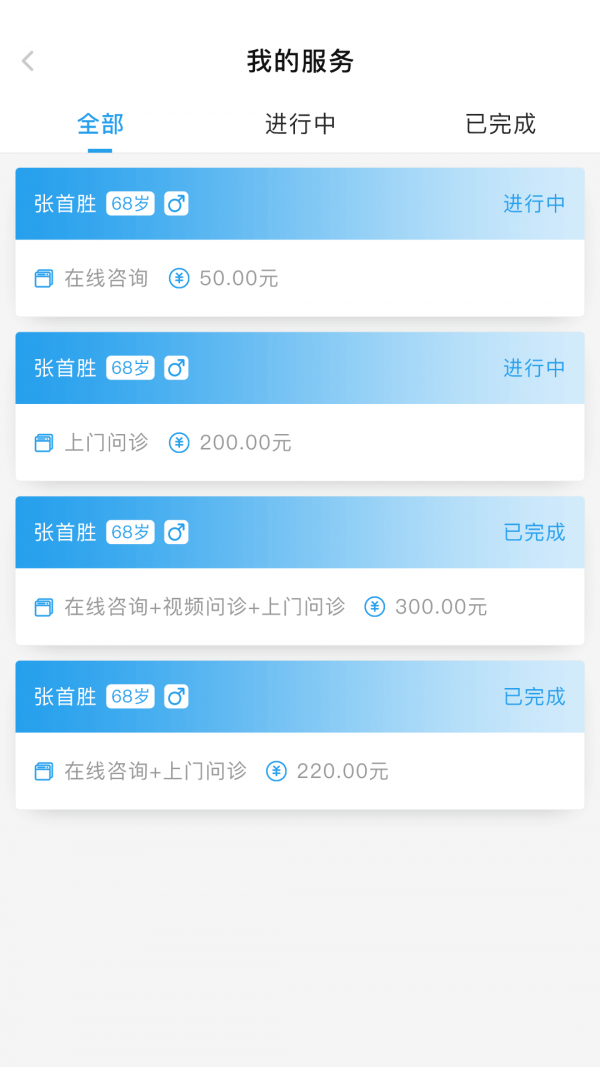Switch to the 已完成 tab
This screenshot has width=600, height=1067.
click(500, 124)
